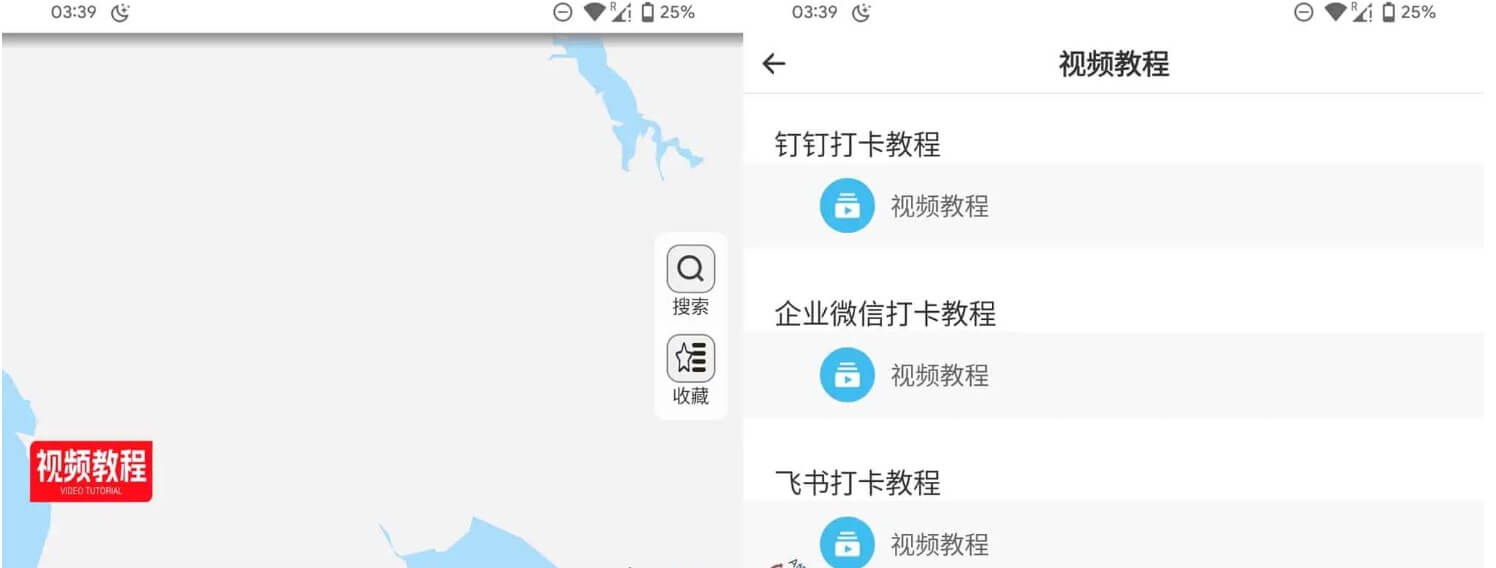Go back from the 视频教程 page
This screenshot has width=1496, height=568.
tap(774, 64)
